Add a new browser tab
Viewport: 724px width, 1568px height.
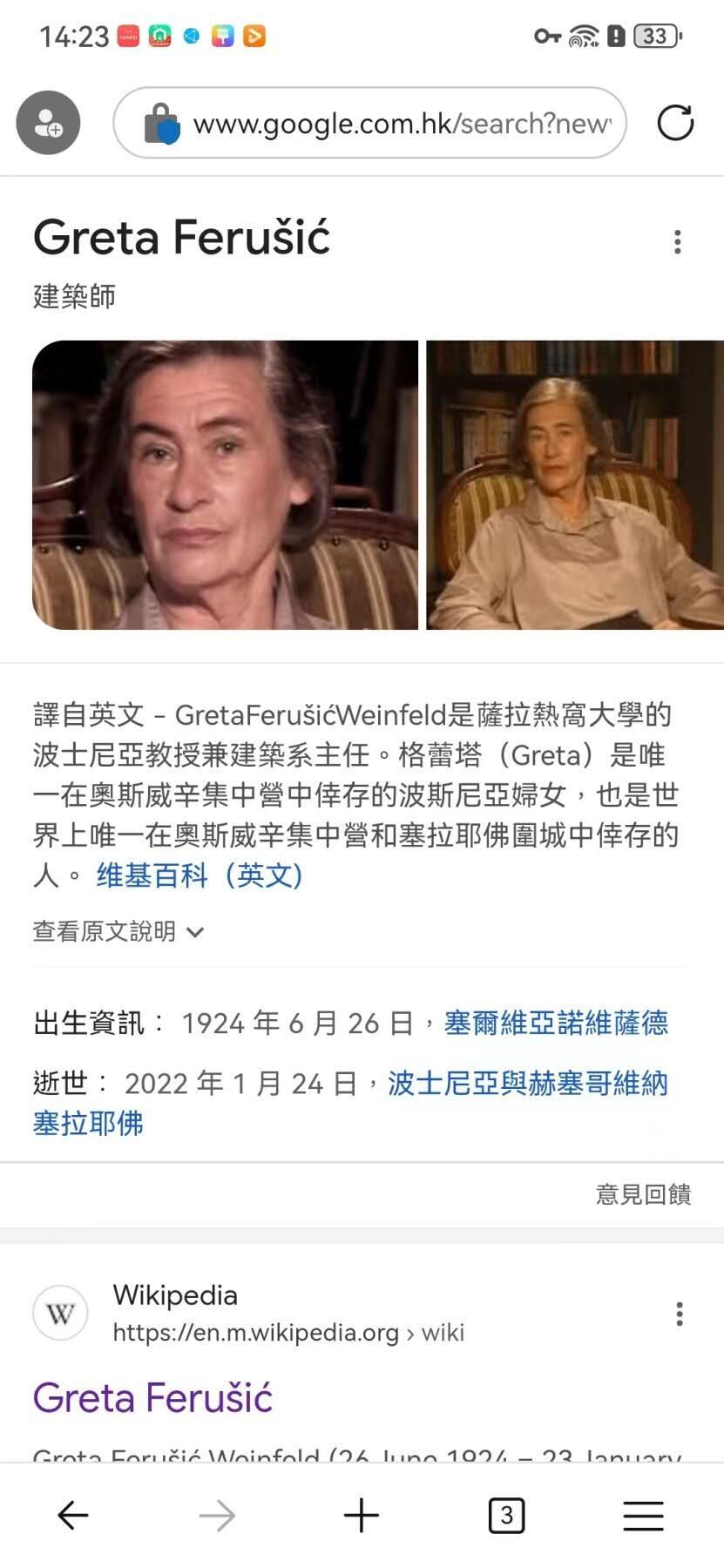click(361, 1516)
